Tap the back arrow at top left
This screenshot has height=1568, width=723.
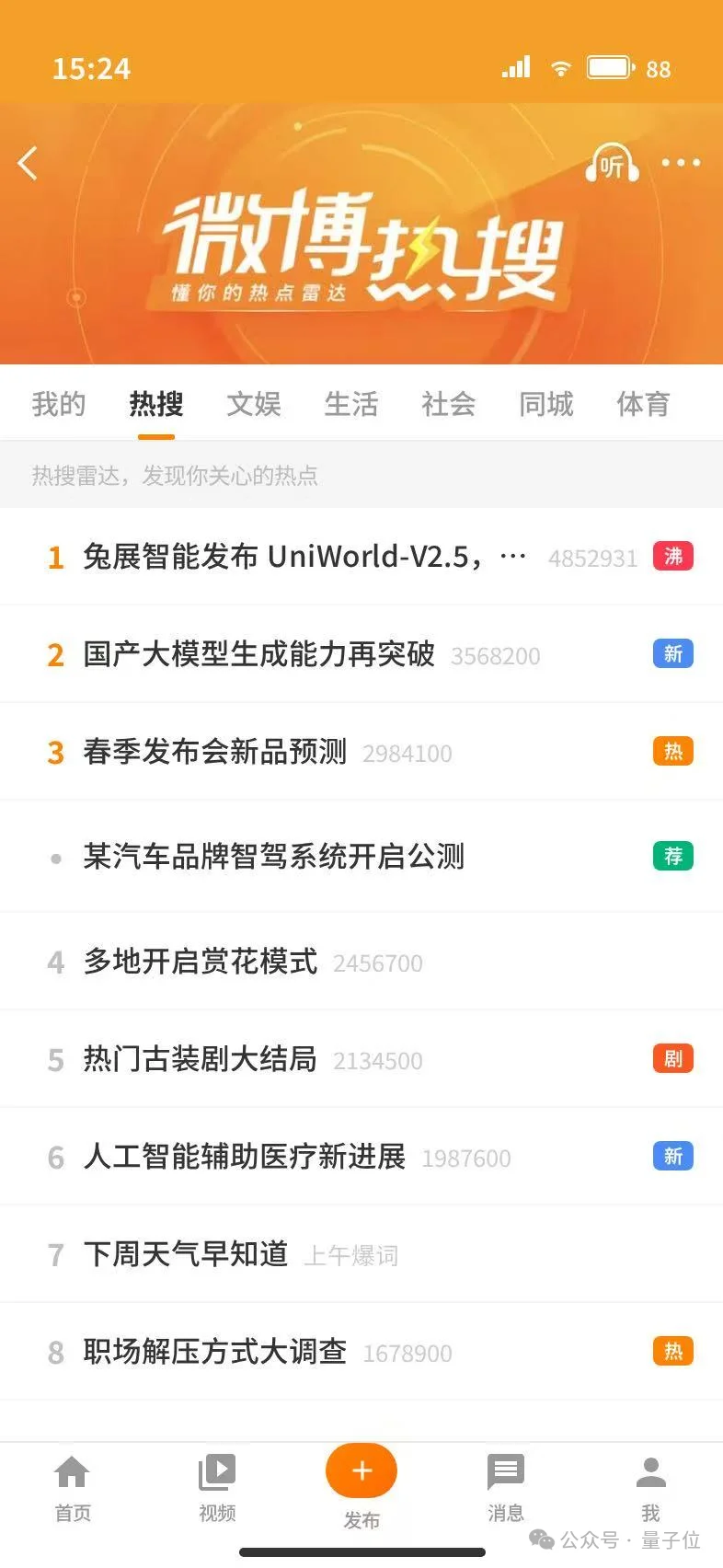(28, 163)
